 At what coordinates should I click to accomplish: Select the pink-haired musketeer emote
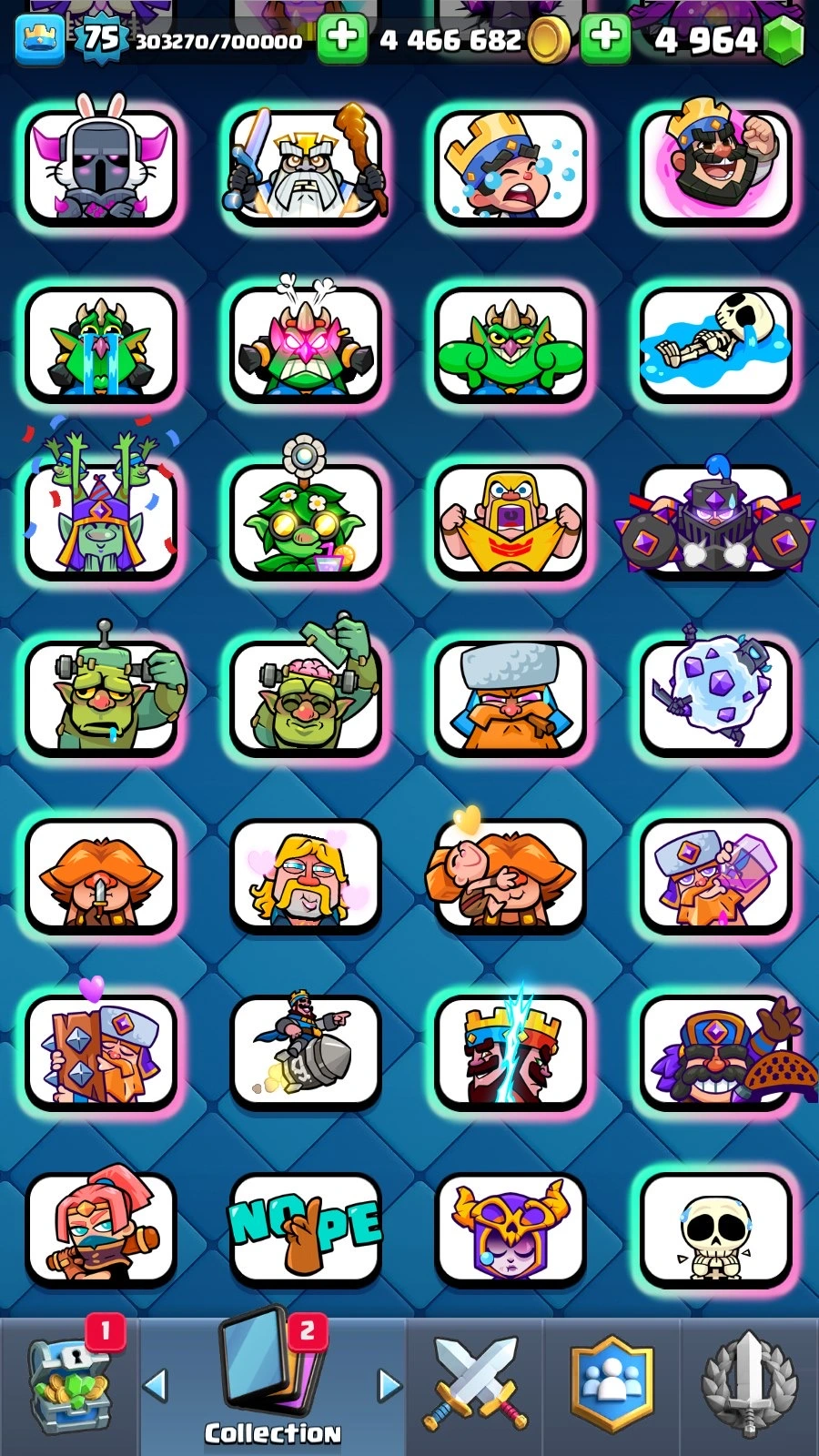pyautogui.click(x=100, y=1228)
